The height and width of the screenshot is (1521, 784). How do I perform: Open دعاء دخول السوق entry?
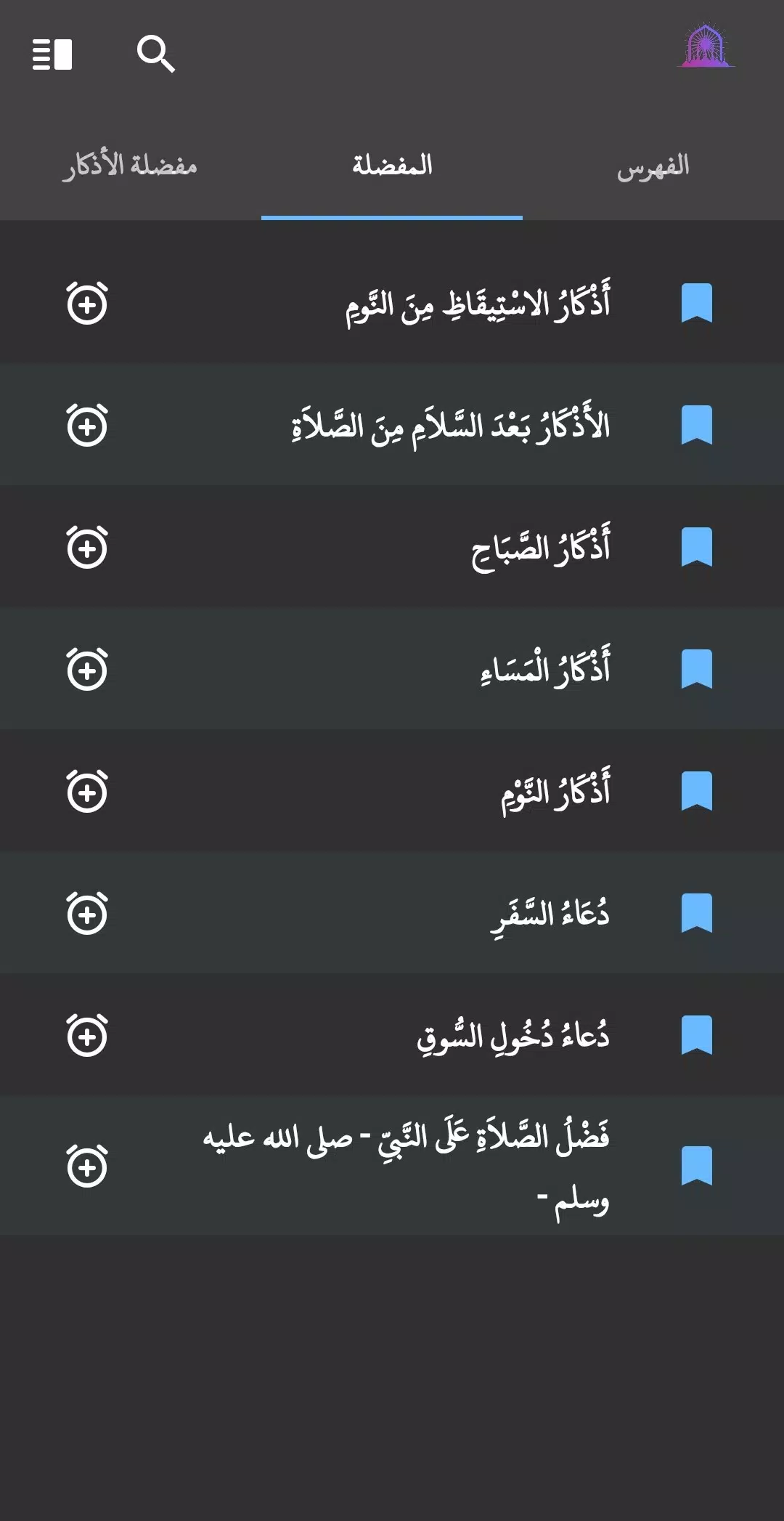513,1036
